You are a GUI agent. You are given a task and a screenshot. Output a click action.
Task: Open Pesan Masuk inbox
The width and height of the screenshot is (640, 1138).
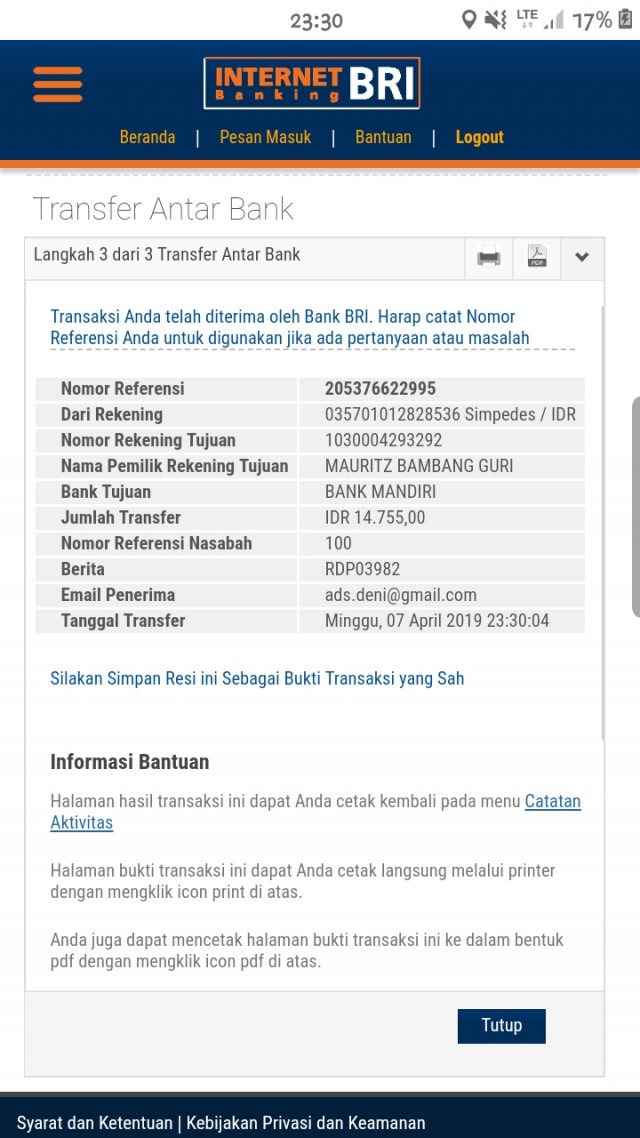coord(265,137)
